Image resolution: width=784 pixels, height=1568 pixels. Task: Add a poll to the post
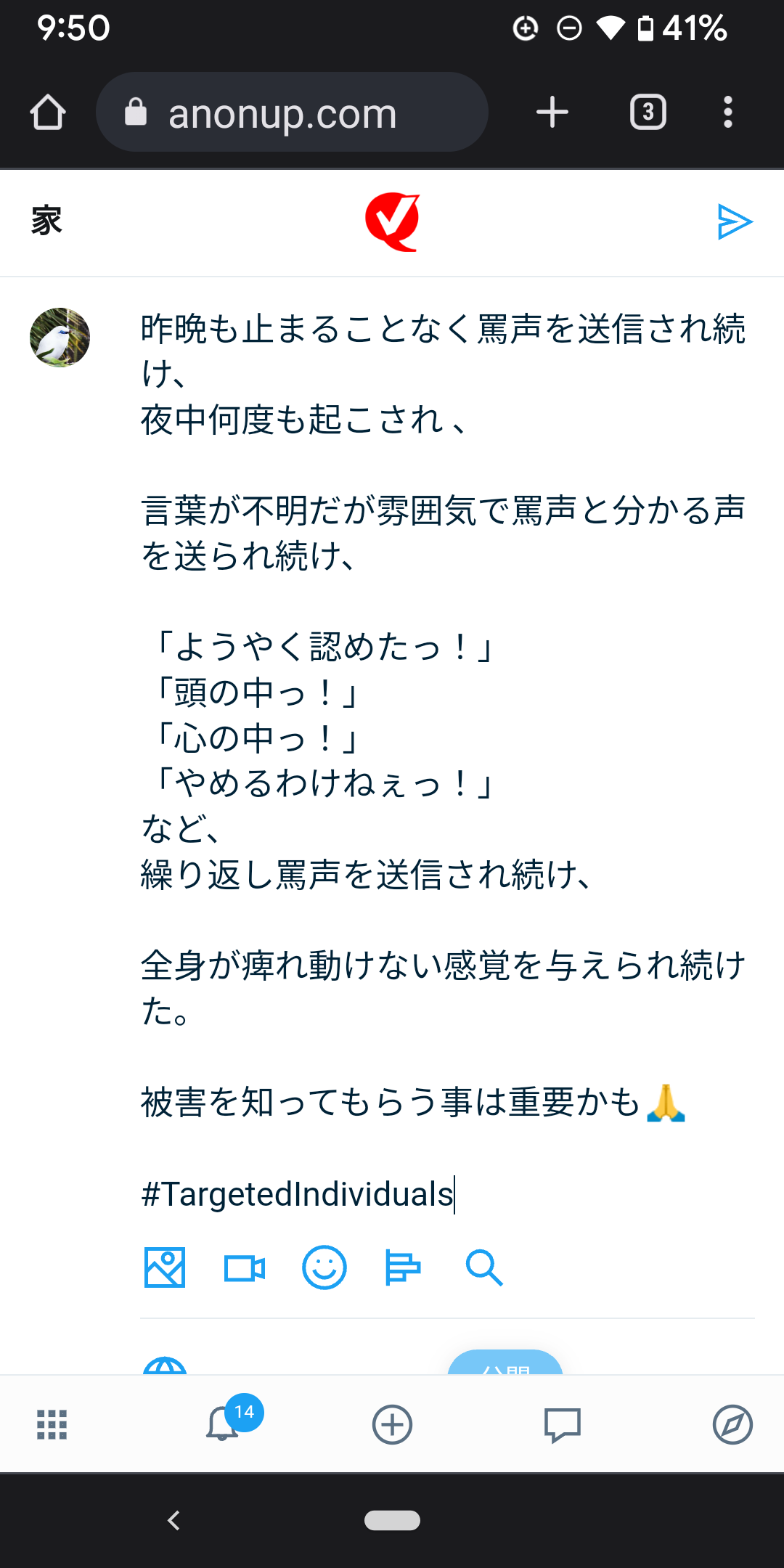(403, 1267)
